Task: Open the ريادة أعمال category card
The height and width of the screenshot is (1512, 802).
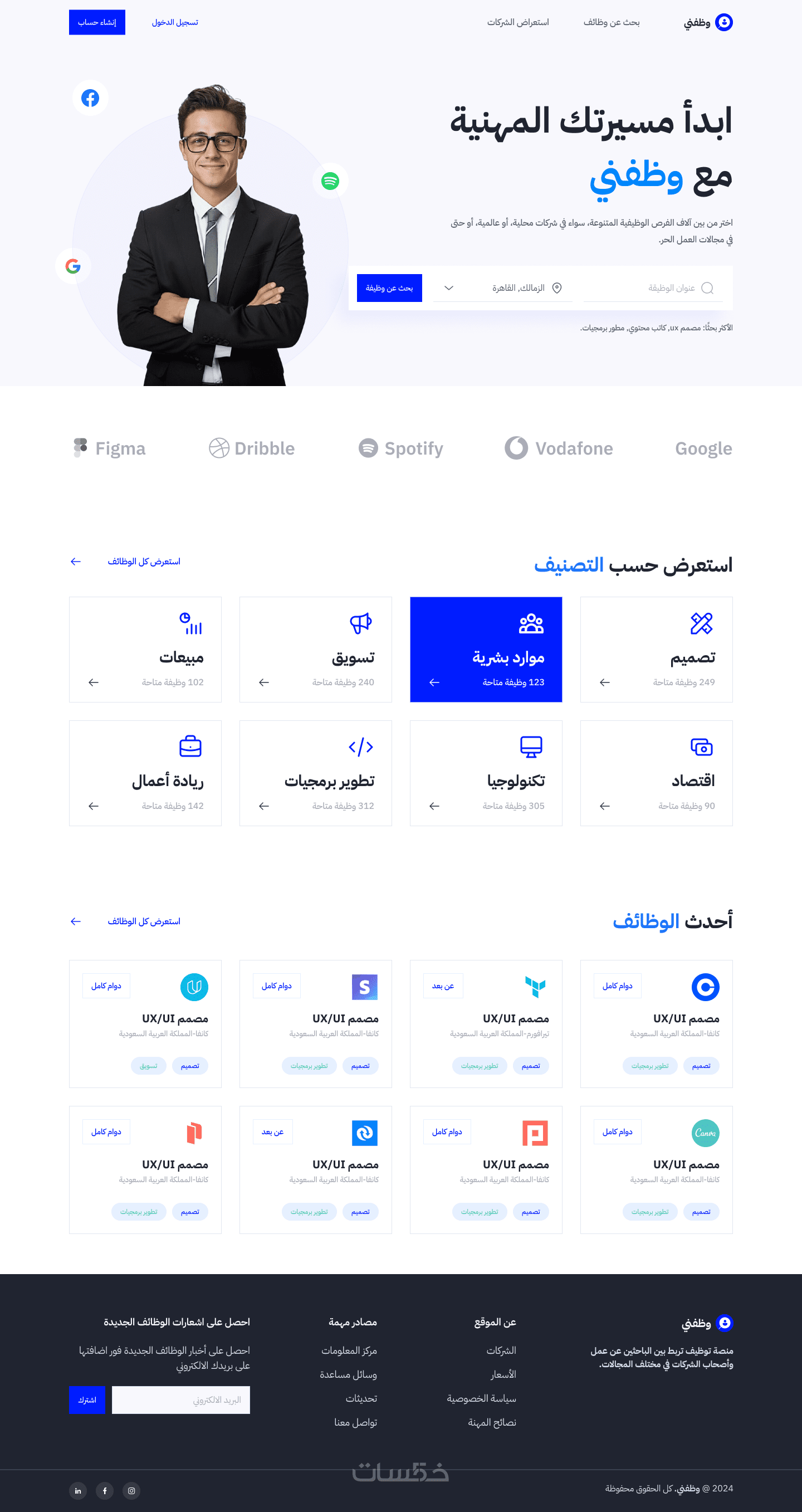Action: [145, 773]
